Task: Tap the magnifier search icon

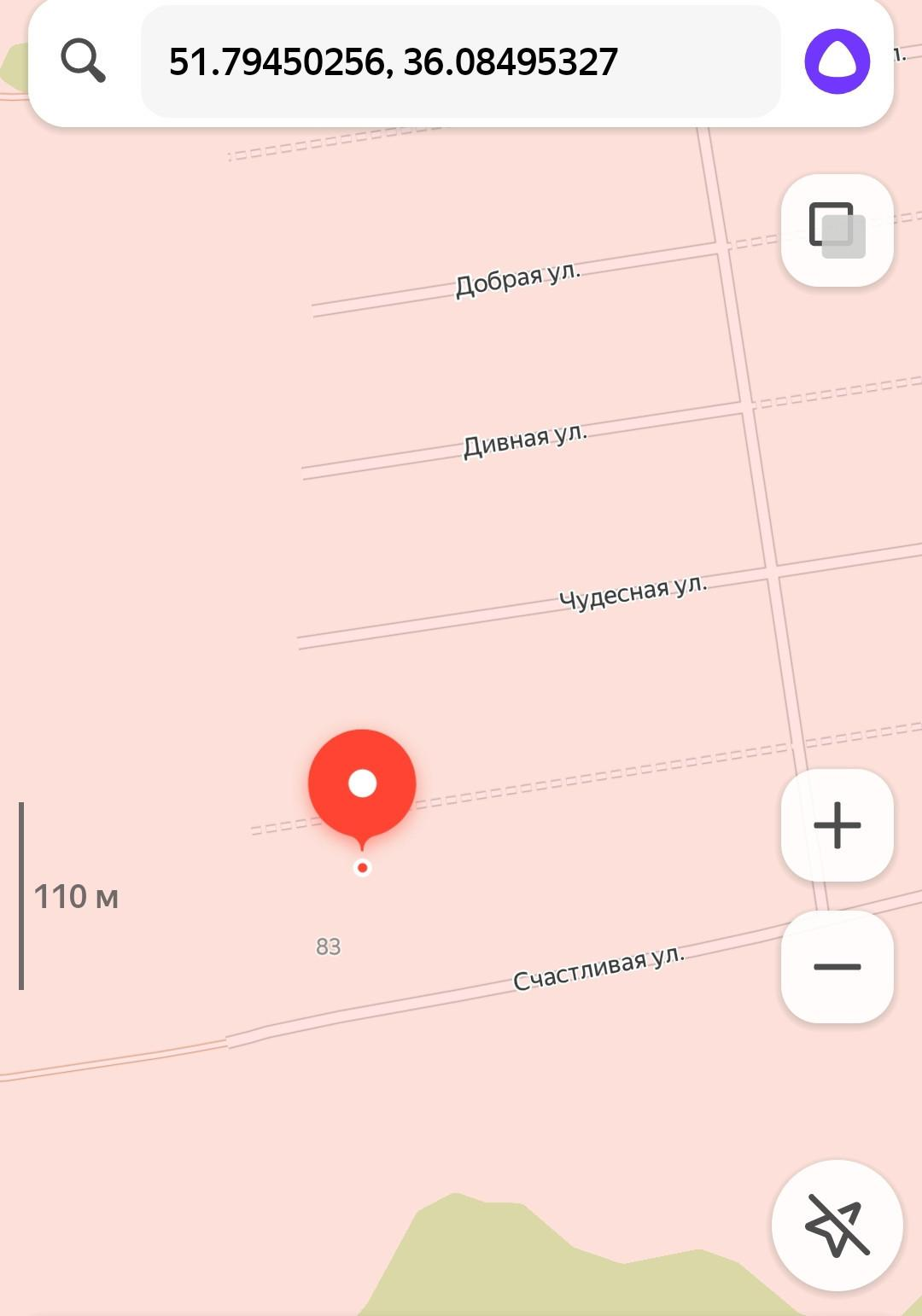Action: click(x=83, y=61)
